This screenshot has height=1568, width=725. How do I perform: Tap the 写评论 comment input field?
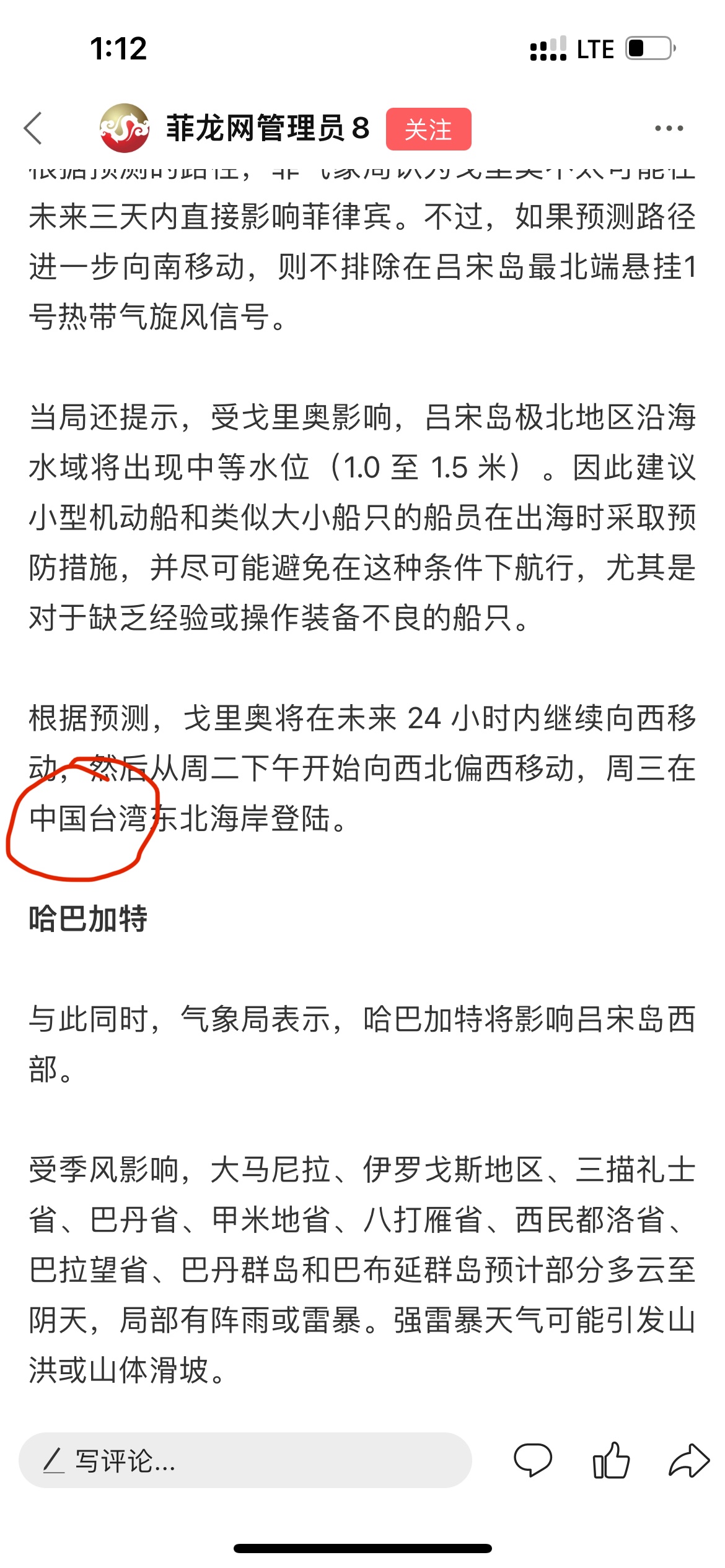point(245,1461)
